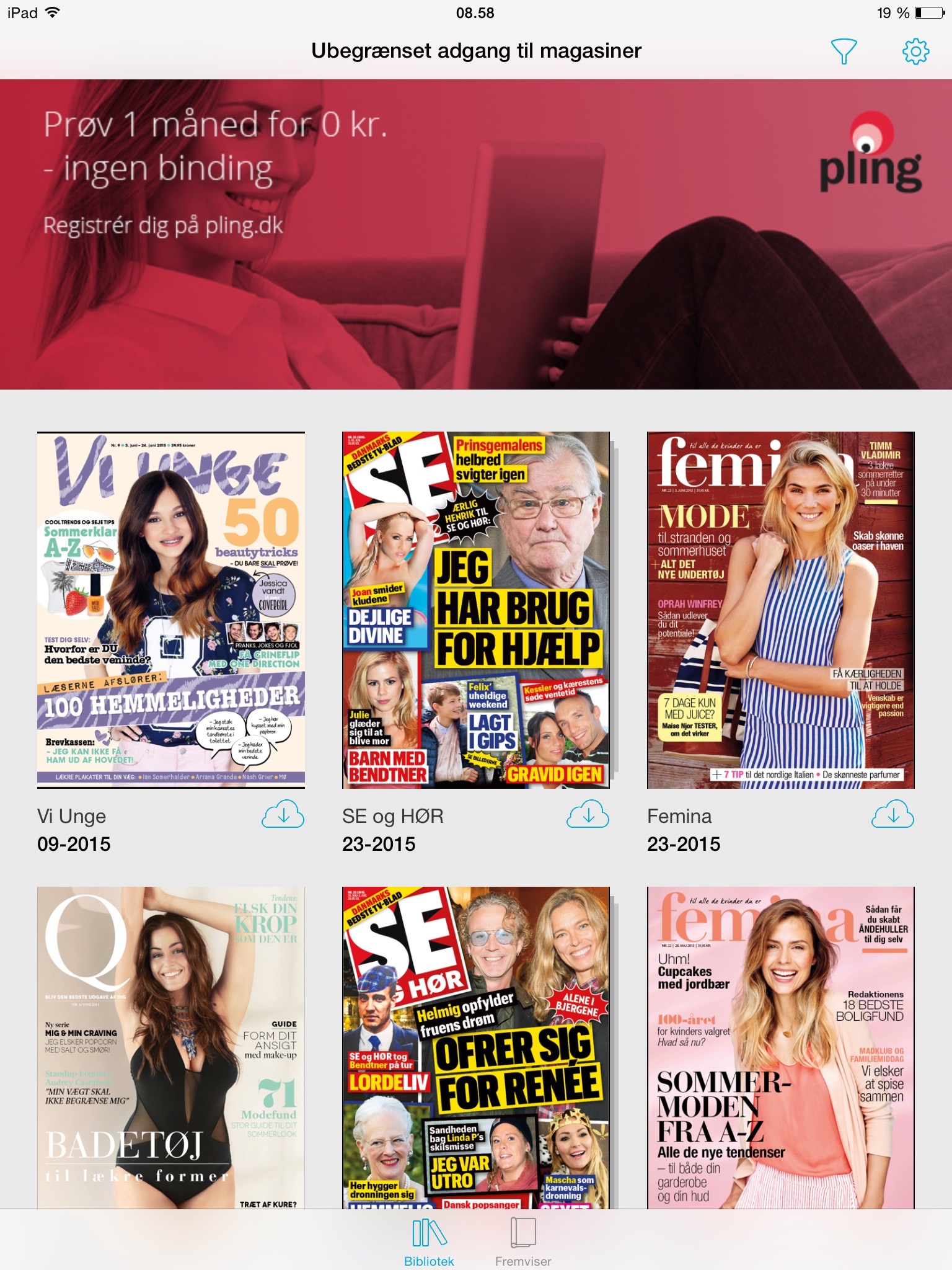The width and height of the screenshot is (952, 1270).
Task: Open SE og HØR 'Ofrer sig for Renée' cover
Action: (x=476, y=1047)
